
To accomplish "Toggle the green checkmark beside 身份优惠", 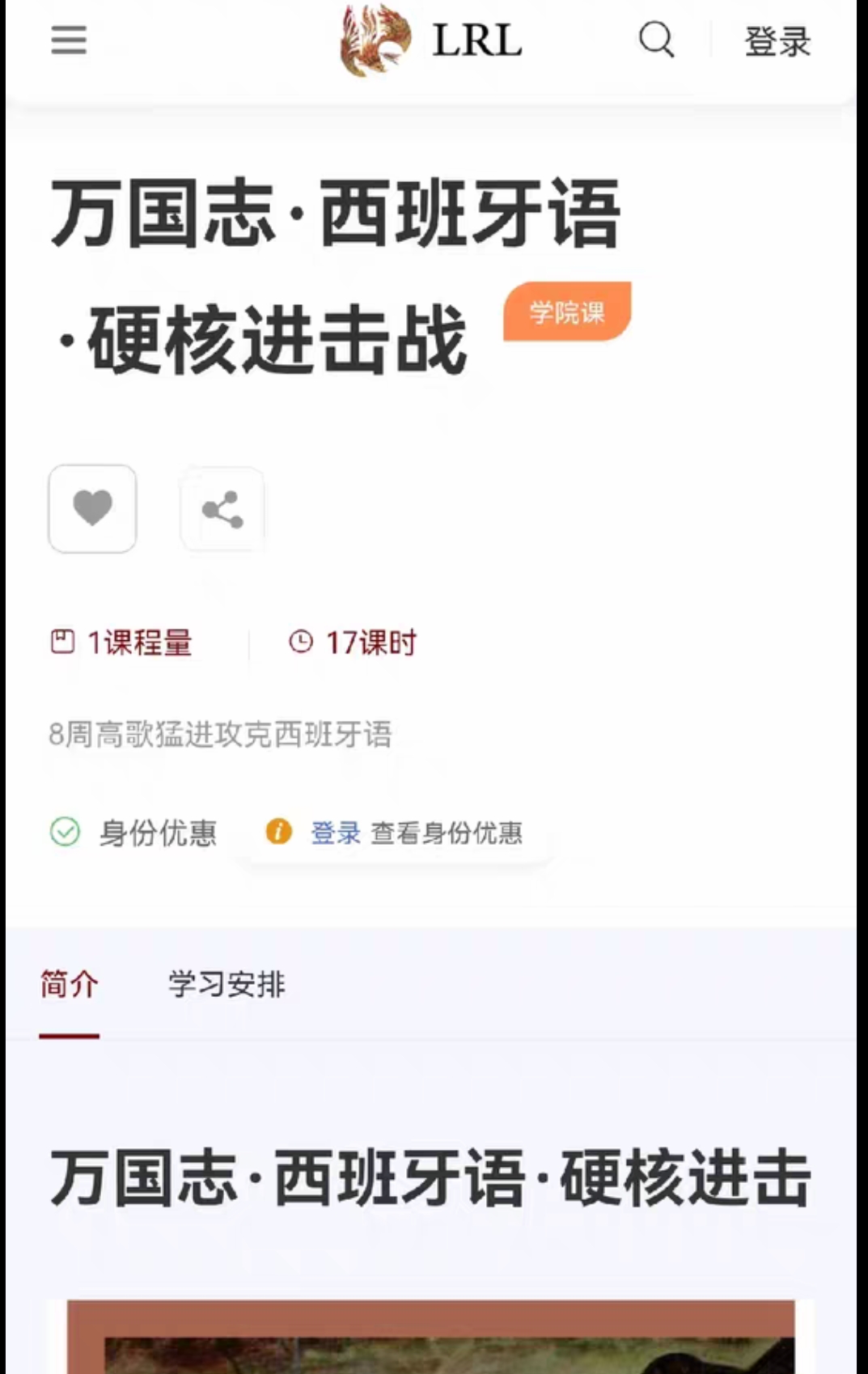I will 63,832.
